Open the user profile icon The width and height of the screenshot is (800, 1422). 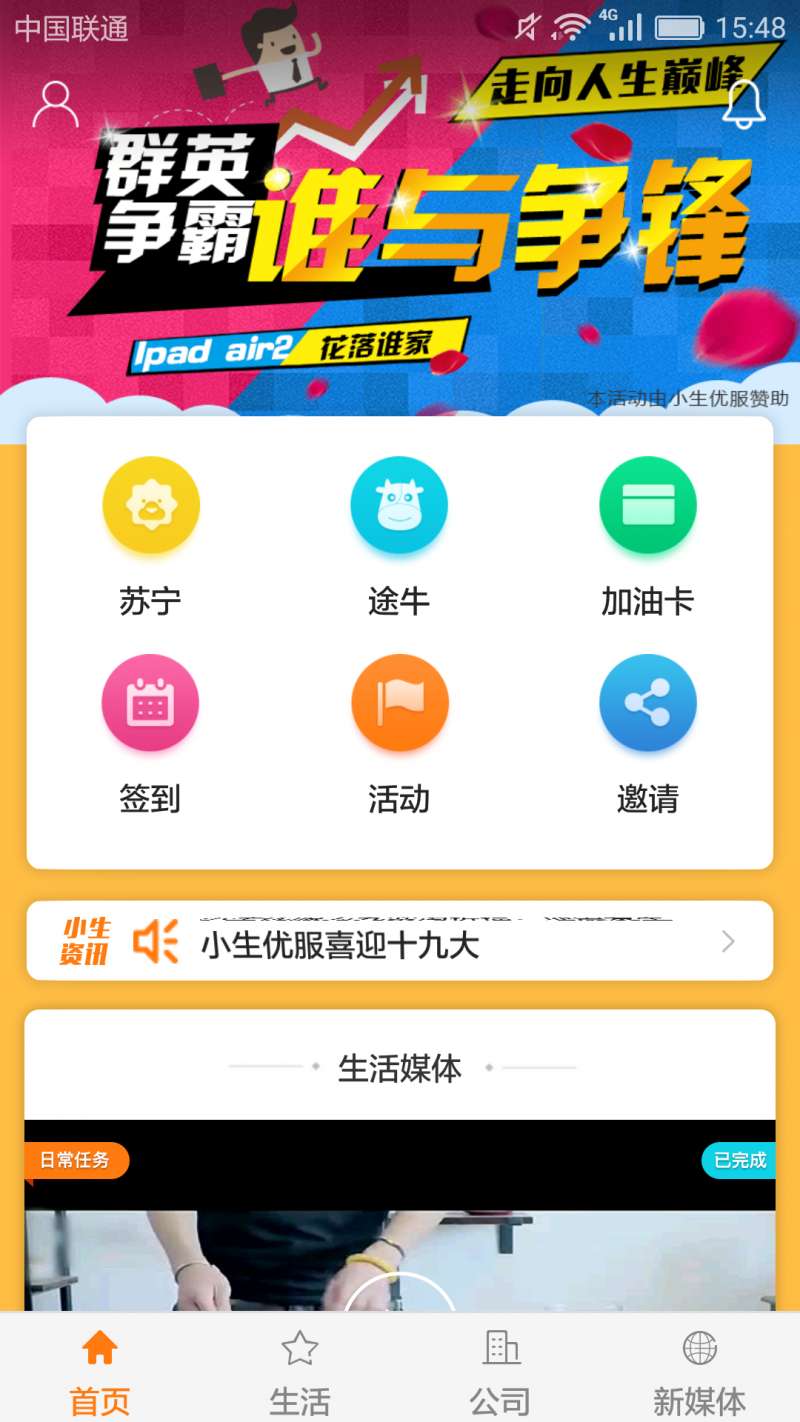click(x=55, y=104)
